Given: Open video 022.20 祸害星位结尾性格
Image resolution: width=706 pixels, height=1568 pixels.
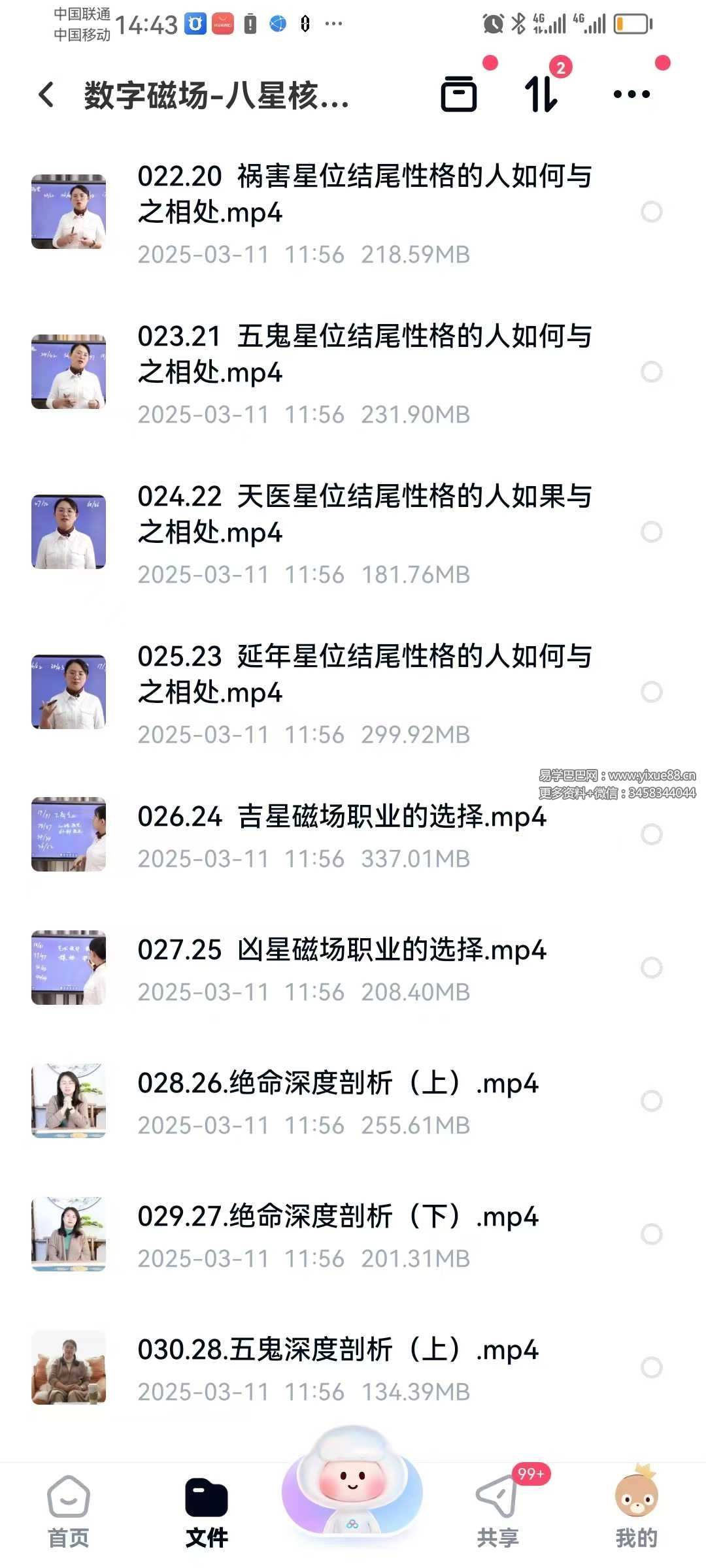Looking at the screenshot, I should (x=365, y=194).
